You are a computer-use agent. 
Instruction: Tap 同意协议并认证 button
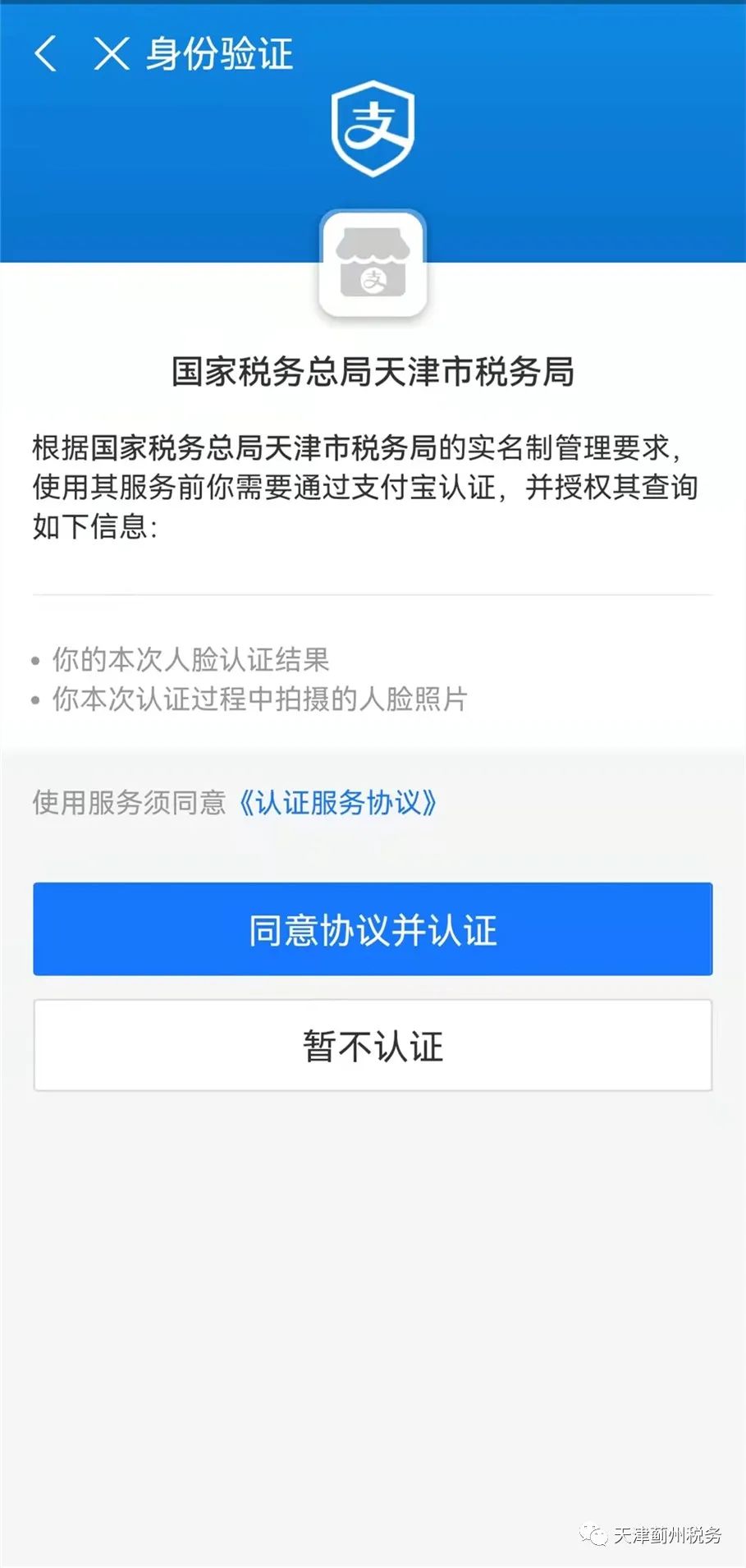(x=373, y=928)
